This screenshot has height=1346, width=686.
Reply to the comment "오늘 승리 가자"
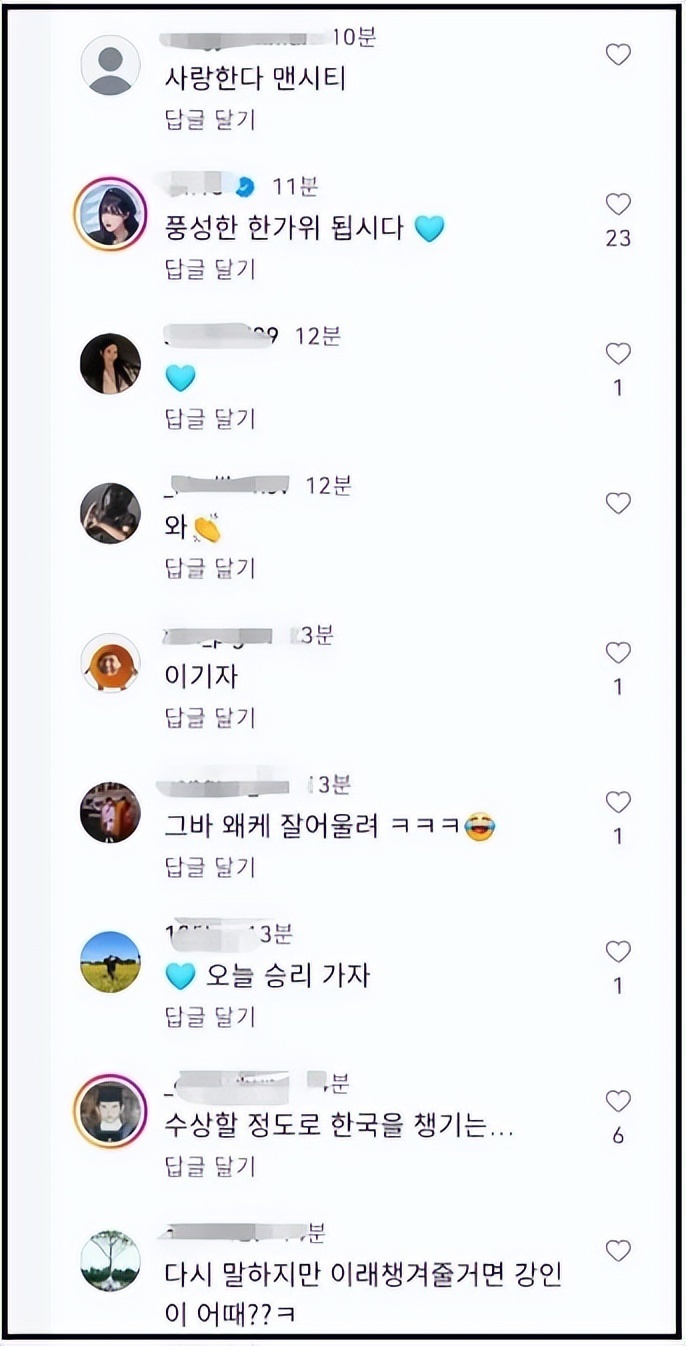click(x=210, y=1017)
